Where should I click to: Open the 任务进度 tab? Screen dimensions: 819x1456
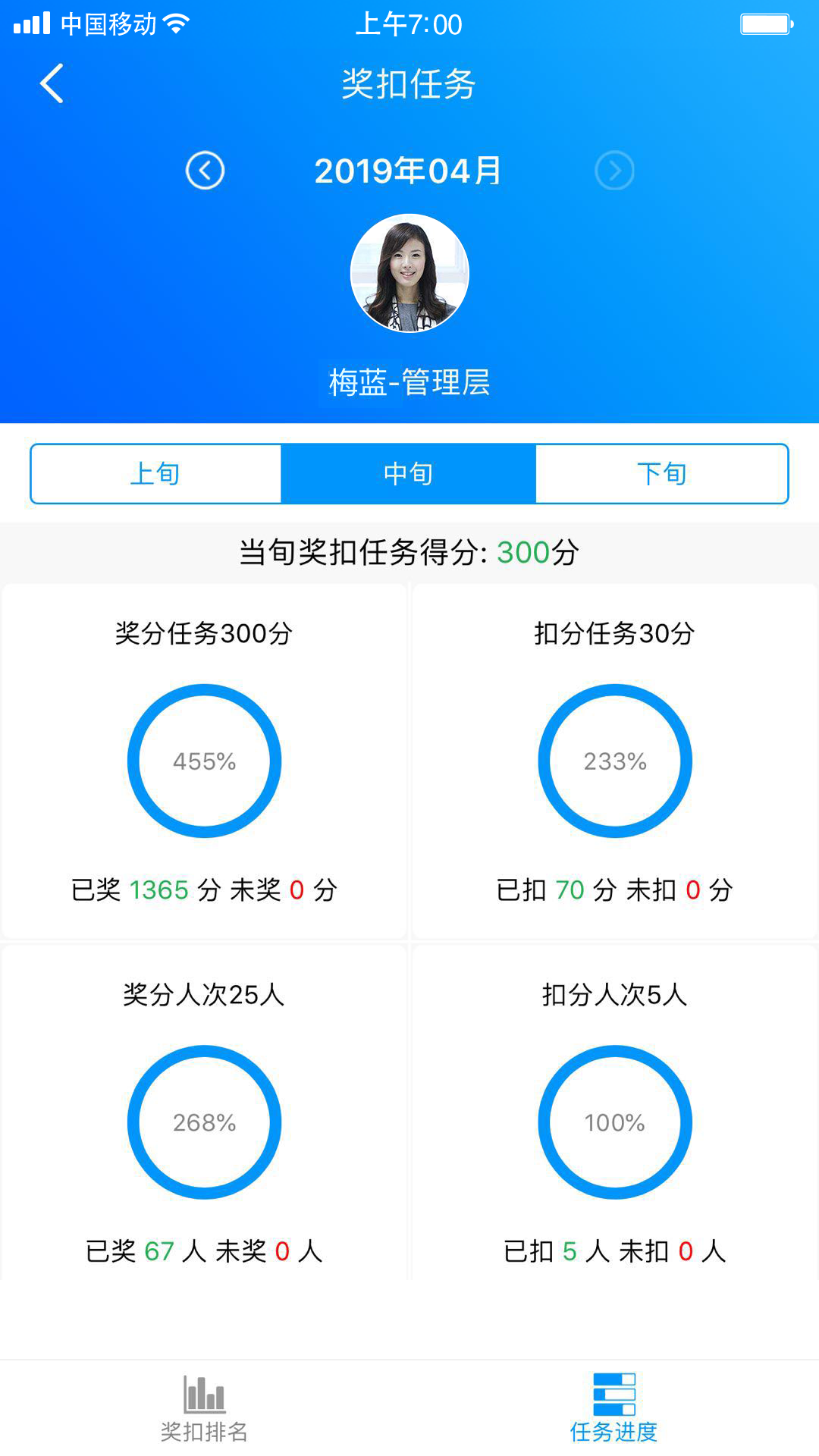coord(613,1409)
